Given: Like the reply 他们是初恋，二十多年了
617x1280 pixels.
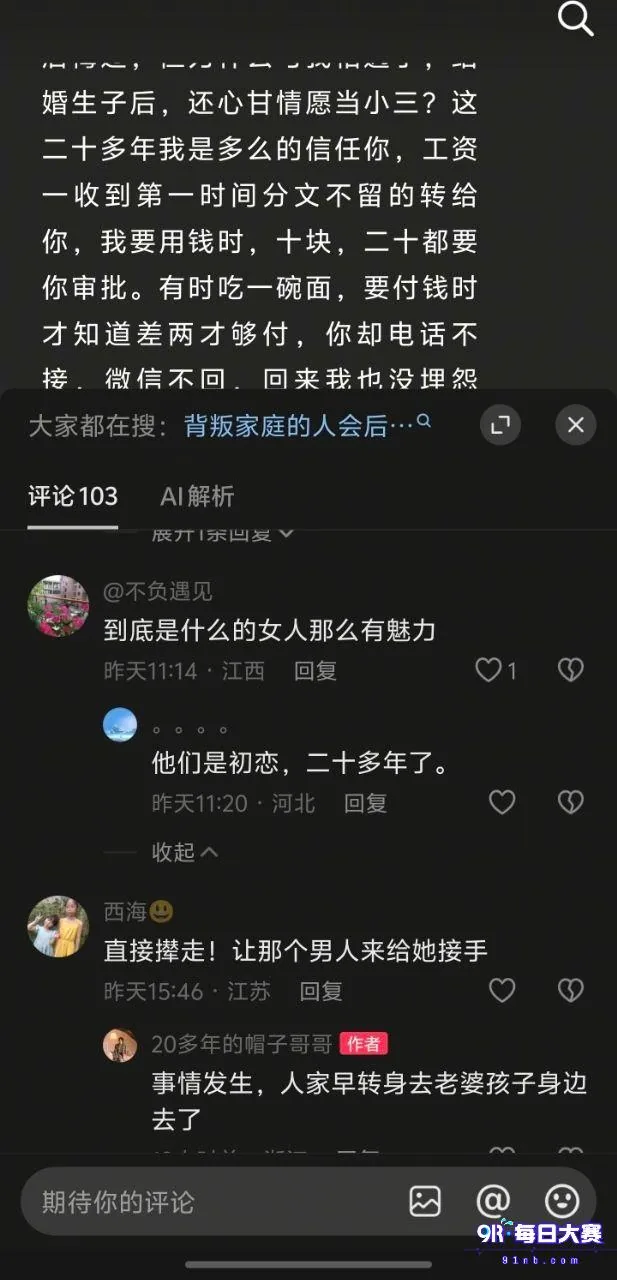Looking at the screenshot, I should tap(501, 802).
